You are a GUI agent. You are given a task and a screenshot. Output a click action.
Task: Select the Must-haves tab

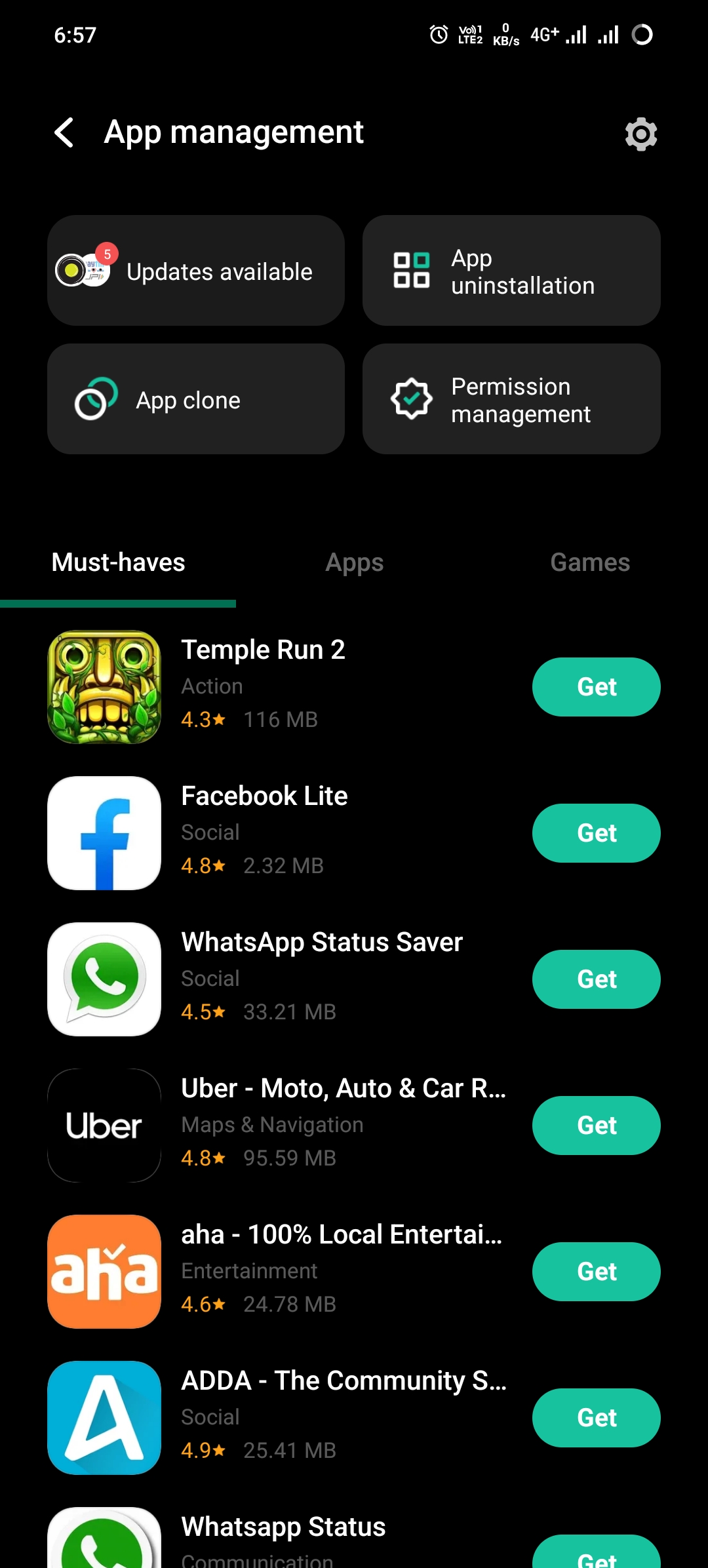tap(118, 562)
